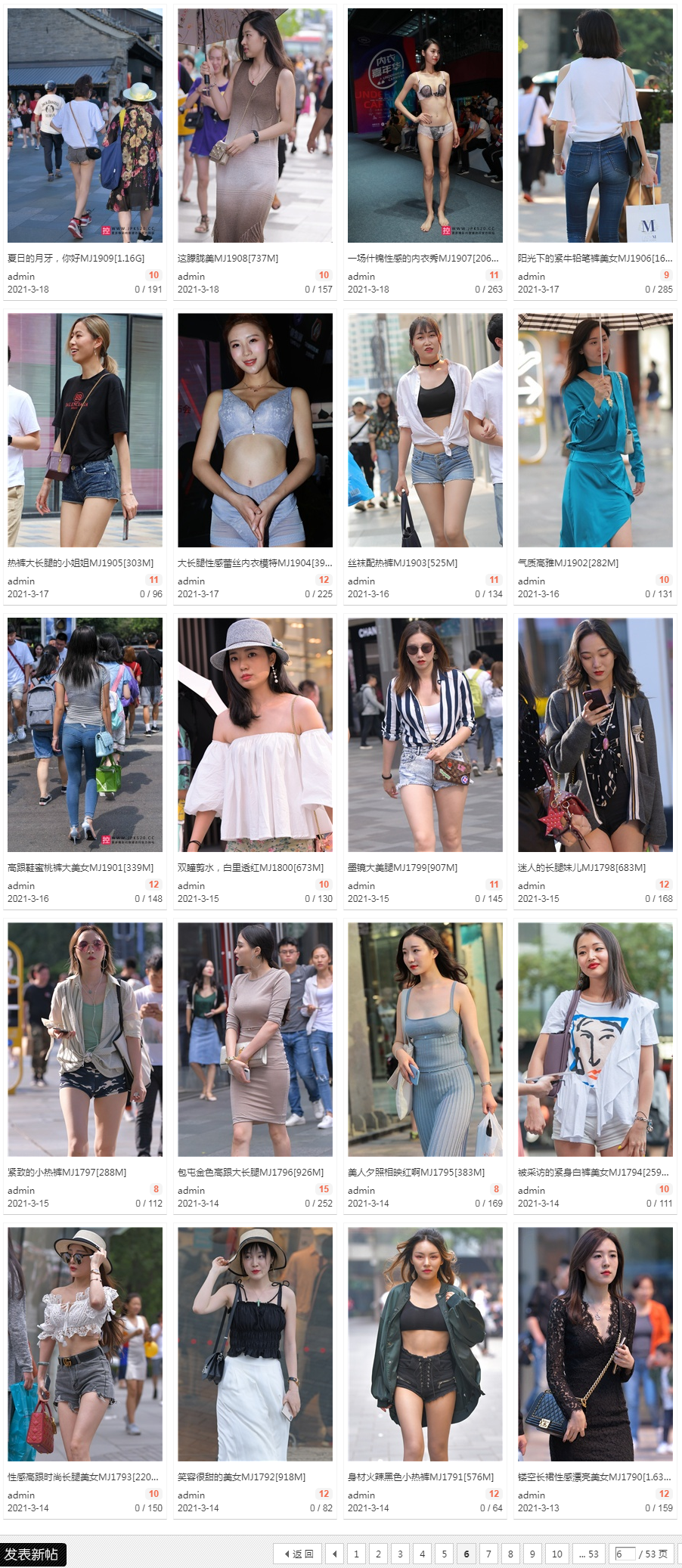Tap the 发表新帖 new post button

click(x=33, y=1554)
